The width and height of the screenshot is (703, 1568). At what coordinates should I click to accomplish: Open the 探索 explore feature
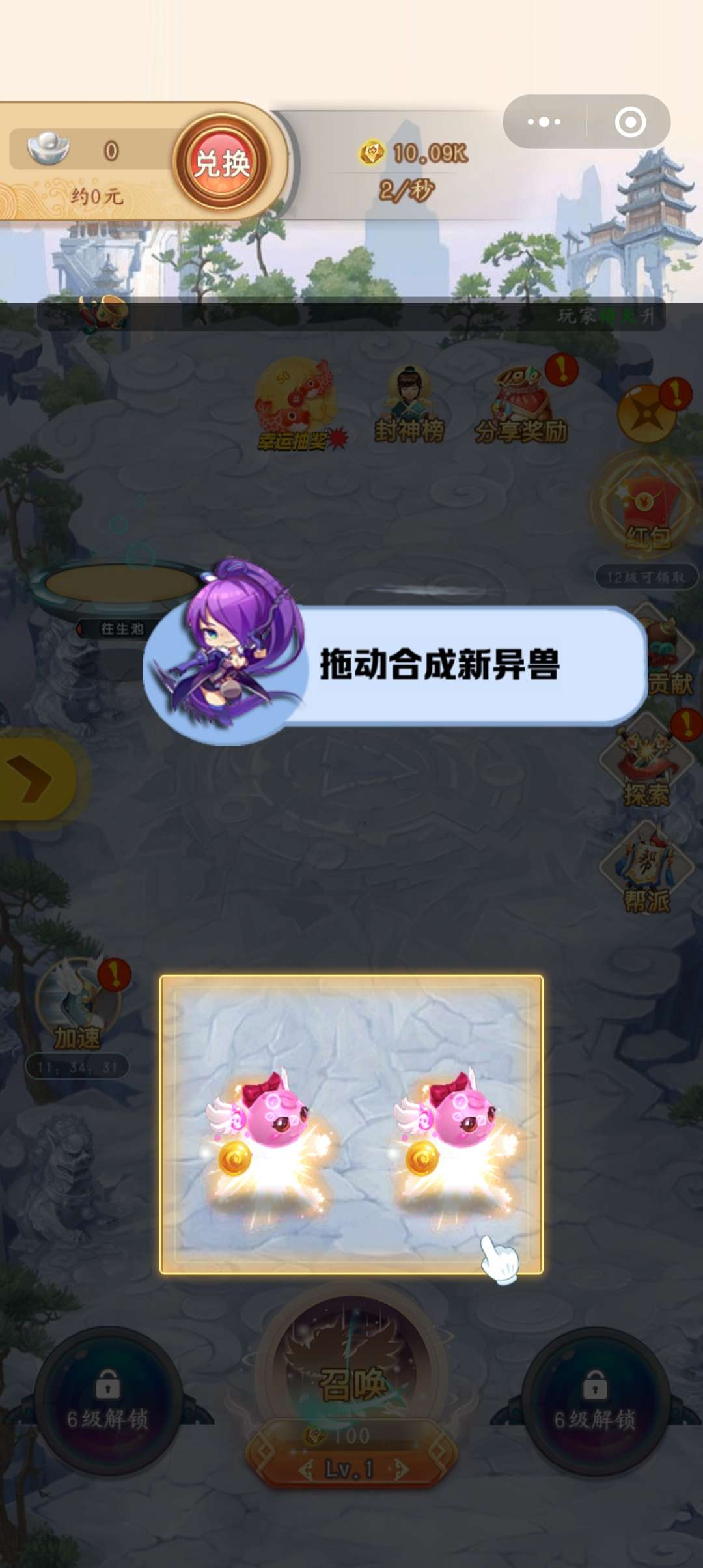(x=646, y=763)
